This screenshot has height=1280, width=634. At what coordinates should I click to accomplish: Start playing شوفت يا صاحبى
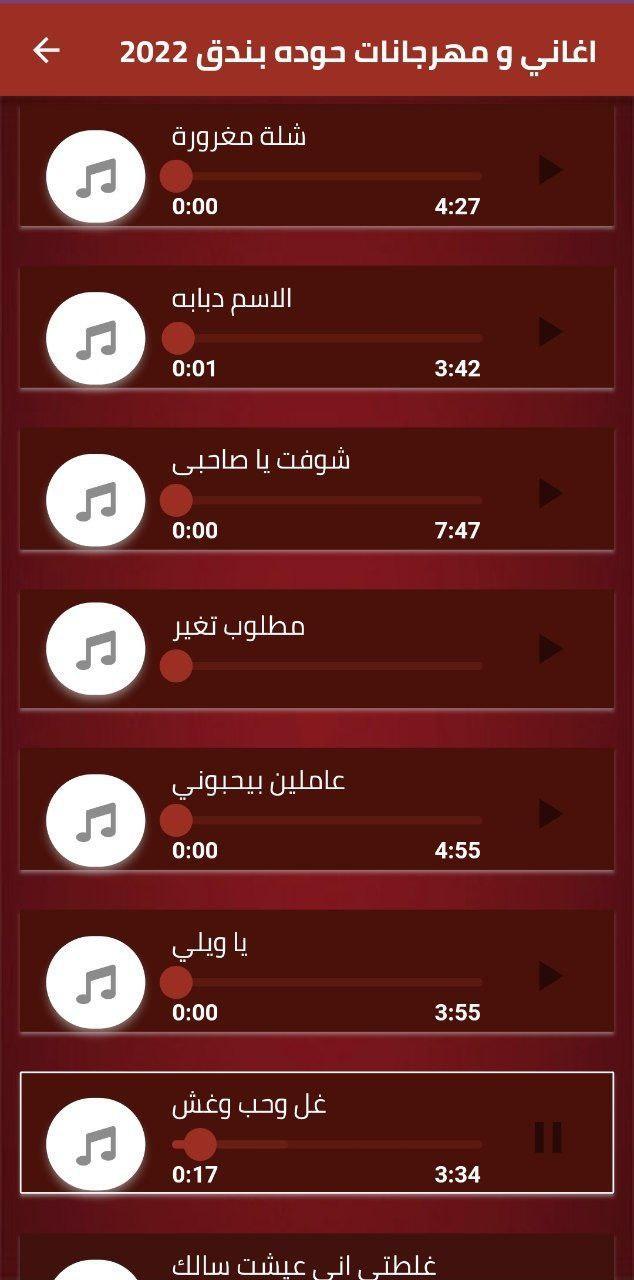tap(550, 493)
